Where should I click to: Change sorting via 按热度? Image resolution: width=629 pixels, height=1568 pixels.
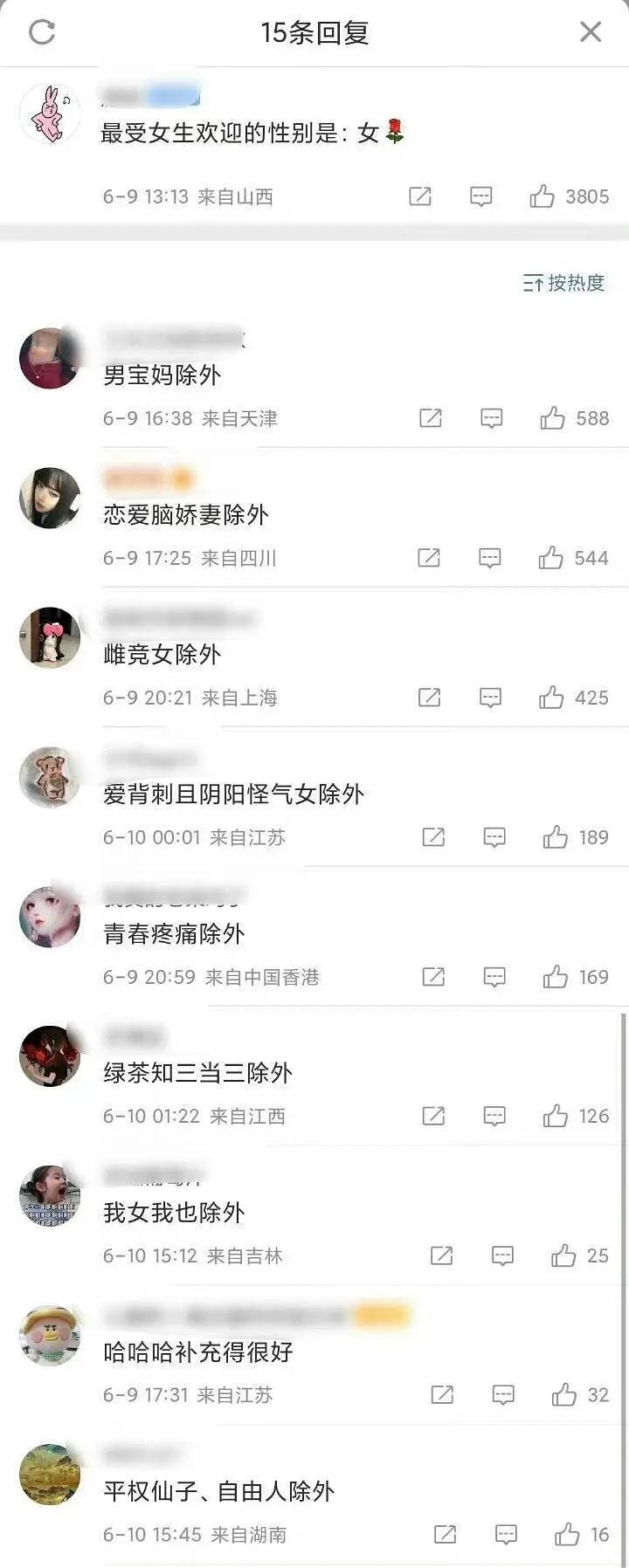click(x=564, y=283)
